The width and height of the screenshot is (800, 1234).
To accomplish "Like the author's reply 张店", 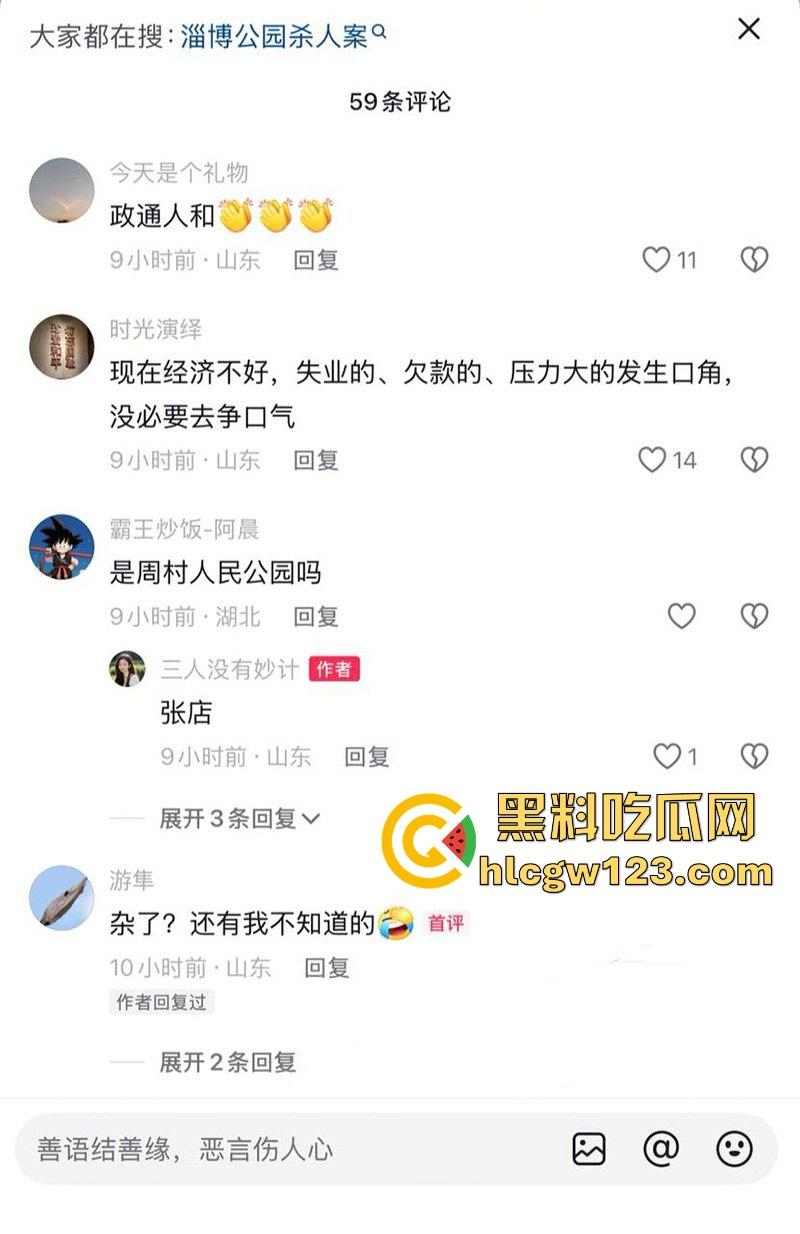I will (667, 757).
